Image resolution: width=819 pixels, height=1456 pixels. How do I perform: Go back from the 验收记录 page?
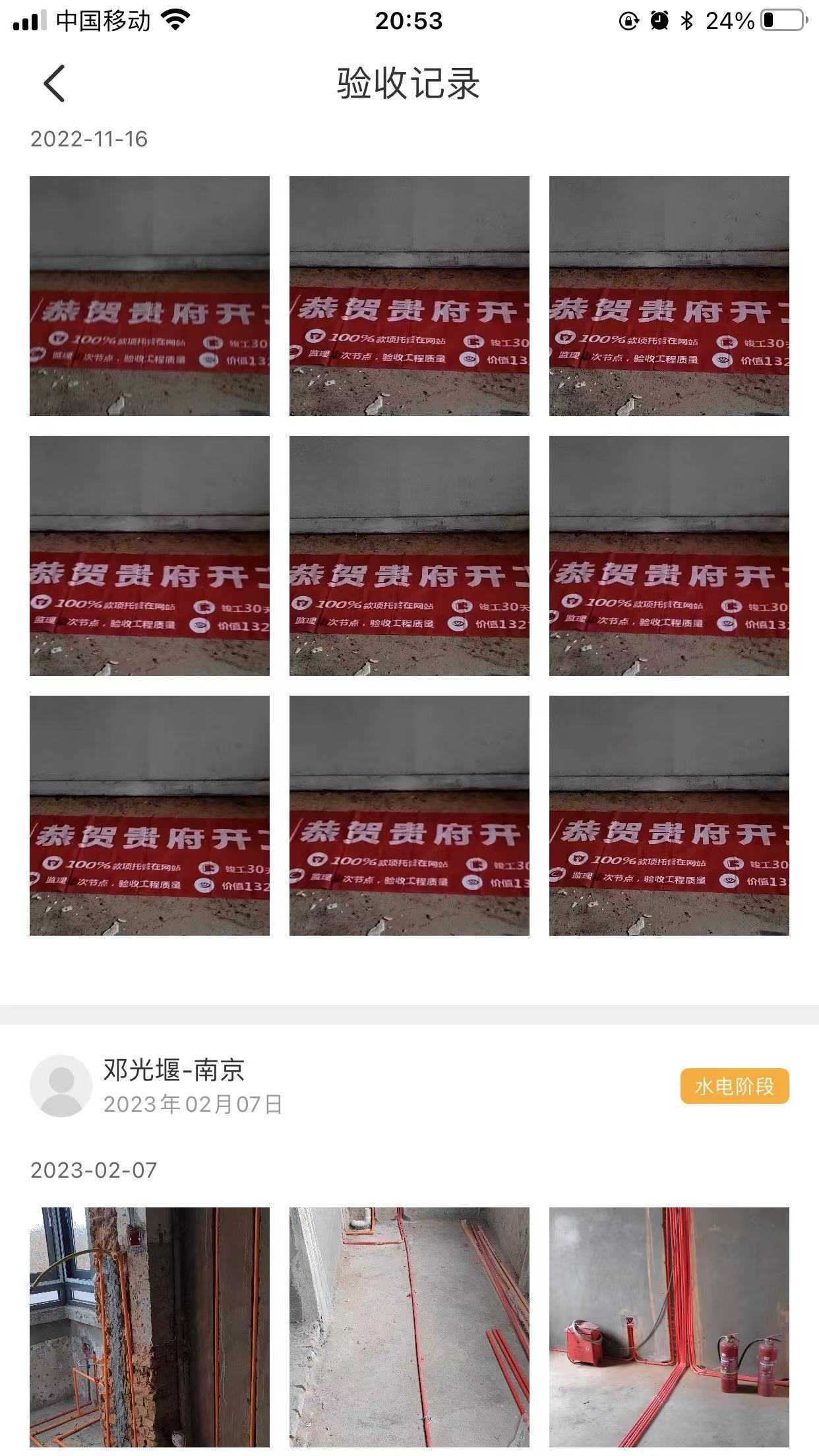pos(55,84)
